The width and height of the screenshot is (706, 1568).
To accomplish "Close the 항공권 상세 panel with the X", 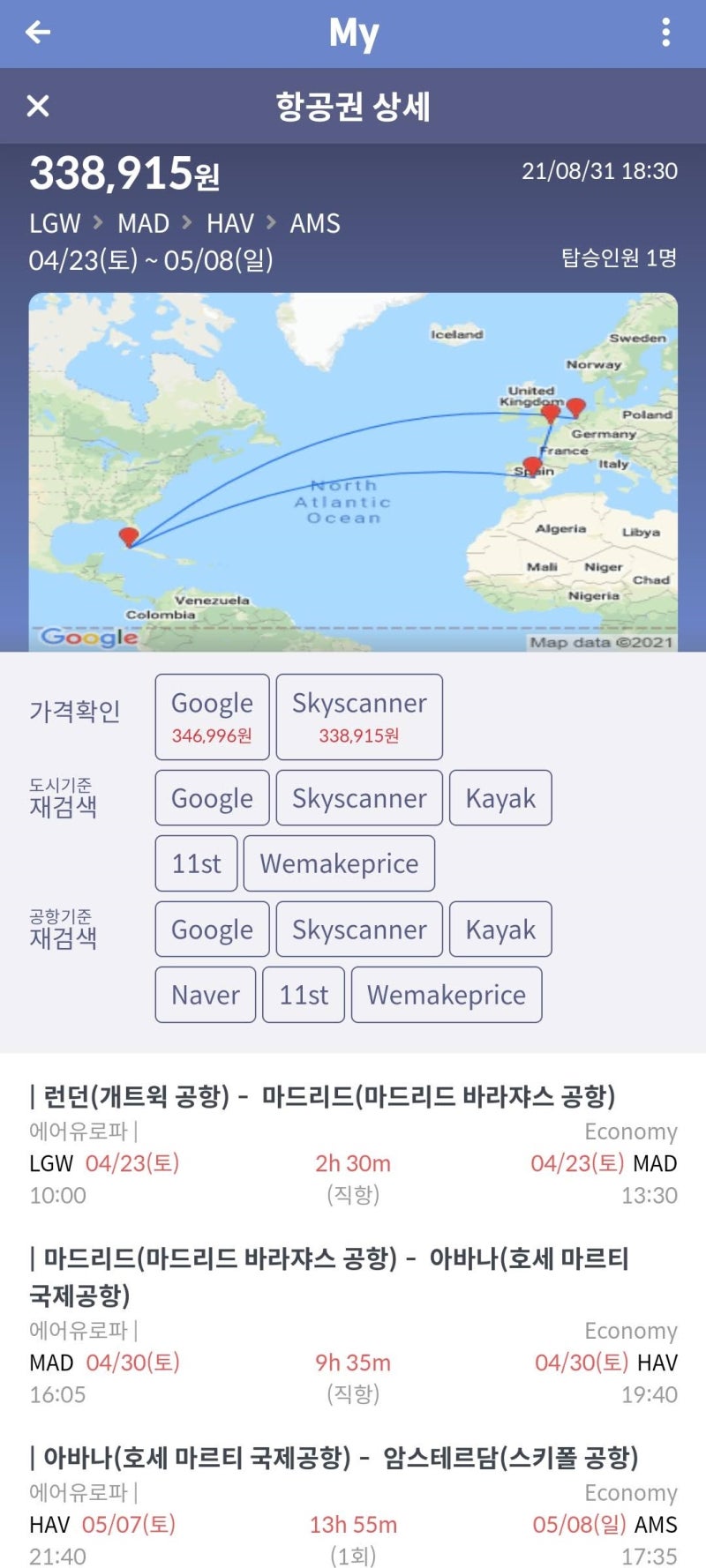I will coord(37,107).
